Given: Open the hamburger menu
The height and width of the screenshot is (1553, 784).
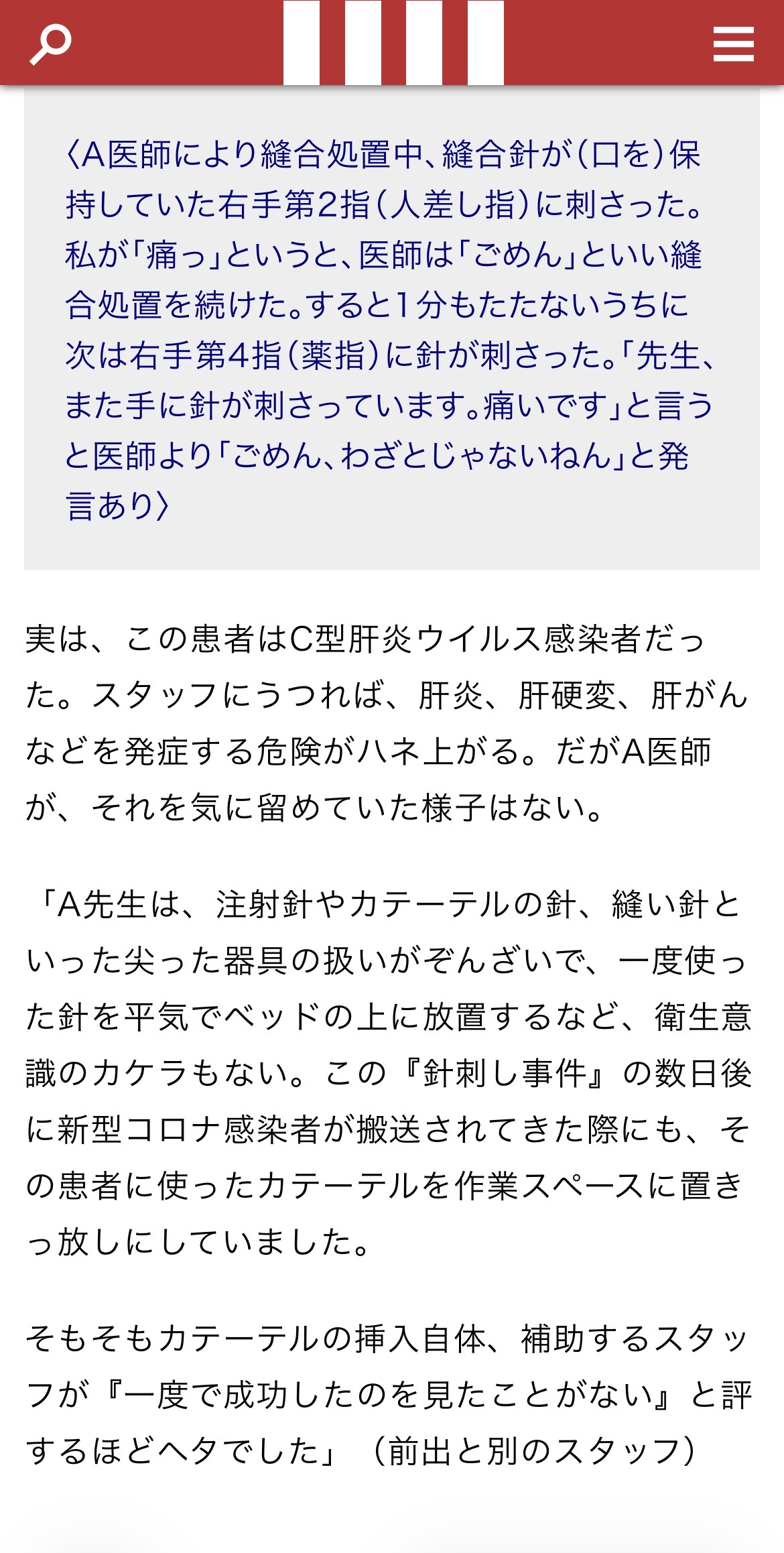Looking at the screenshot, I should click(733, 44).
